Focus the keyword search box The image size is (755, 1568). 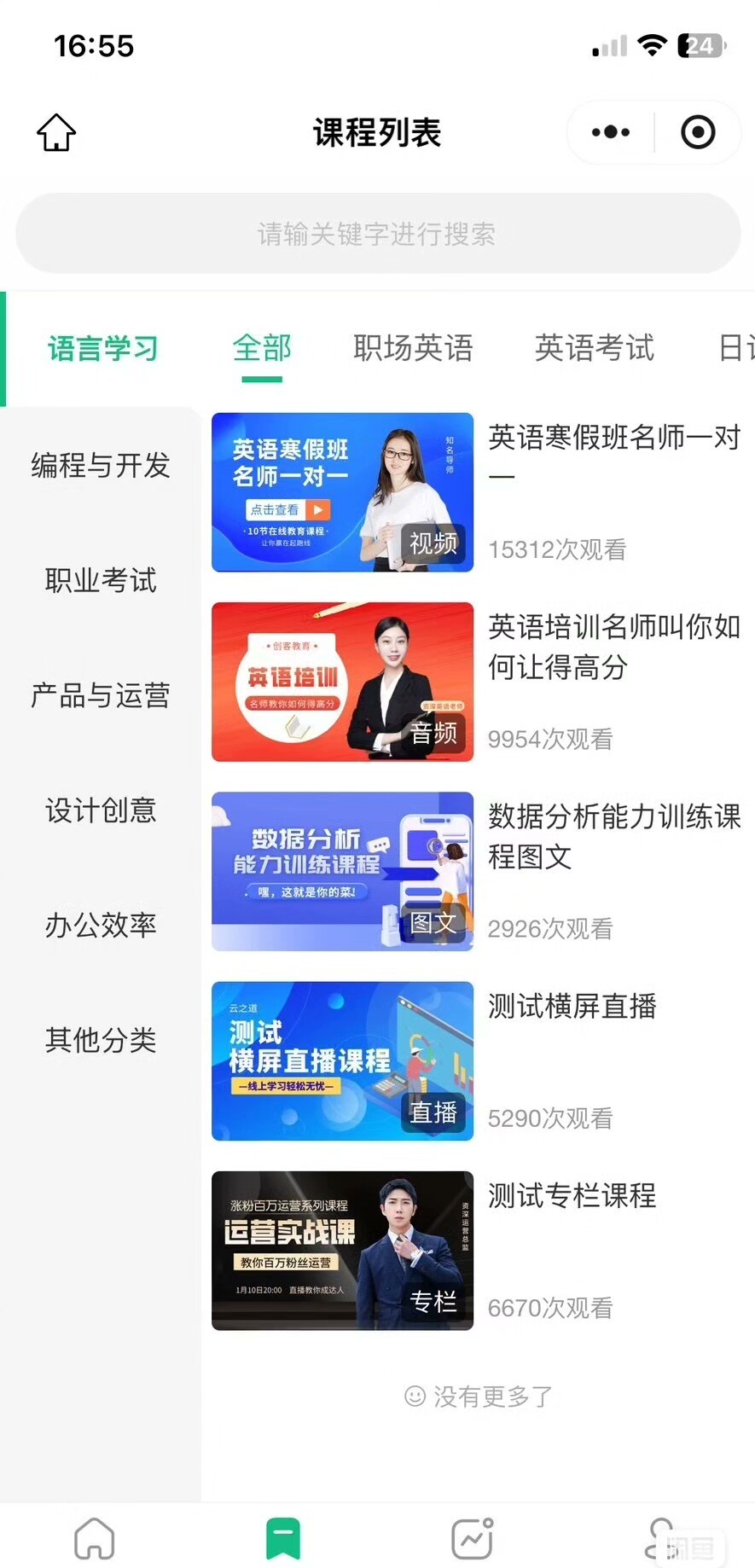pos(377,234)
